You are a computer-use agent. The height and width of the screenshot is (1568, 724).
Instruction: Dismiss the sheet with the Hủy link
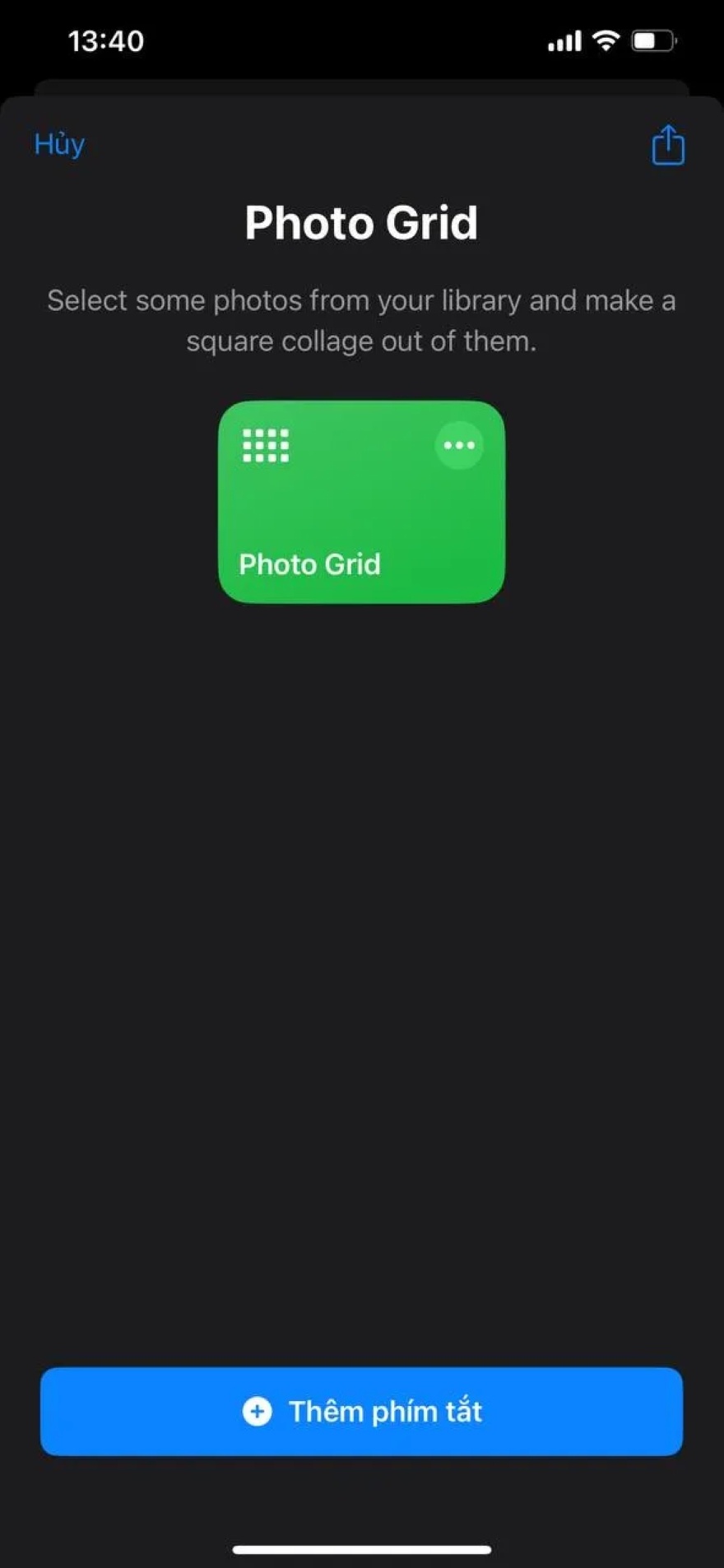click(x=58, y=144)
